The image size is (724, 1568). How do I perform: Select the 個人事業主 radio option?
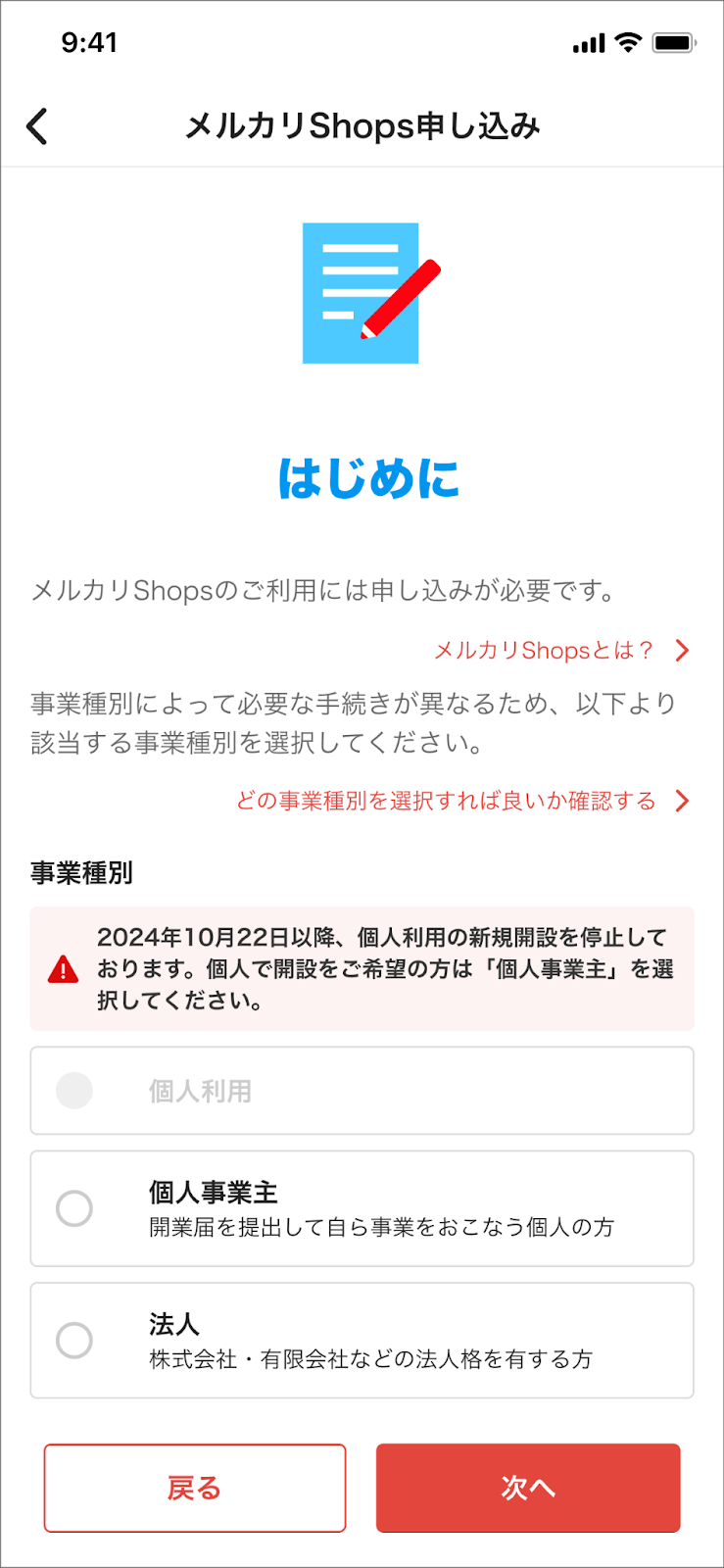click(x=362, y=1208)
